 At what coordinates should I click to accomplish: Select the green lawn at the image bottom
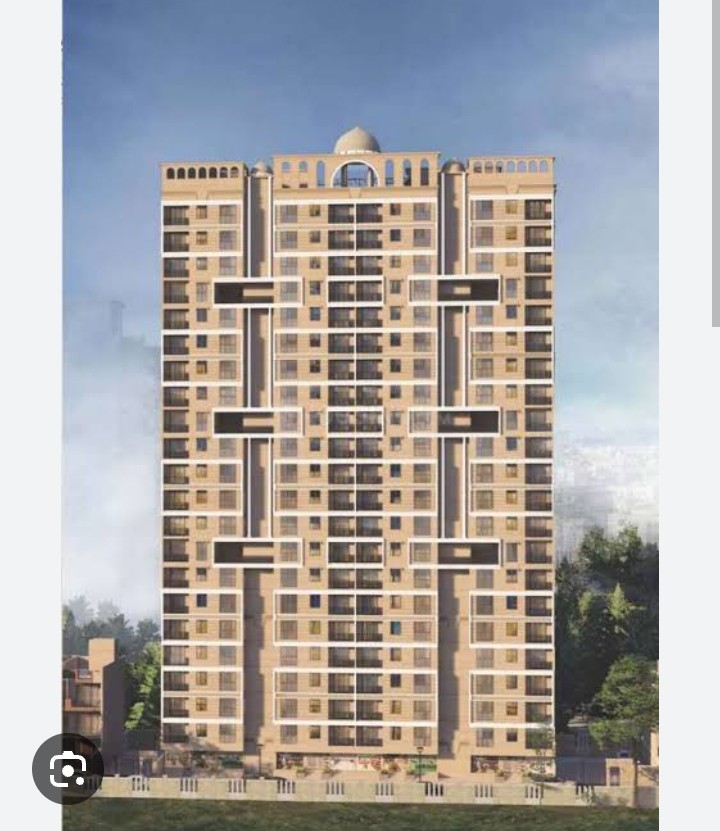(360, 815)
